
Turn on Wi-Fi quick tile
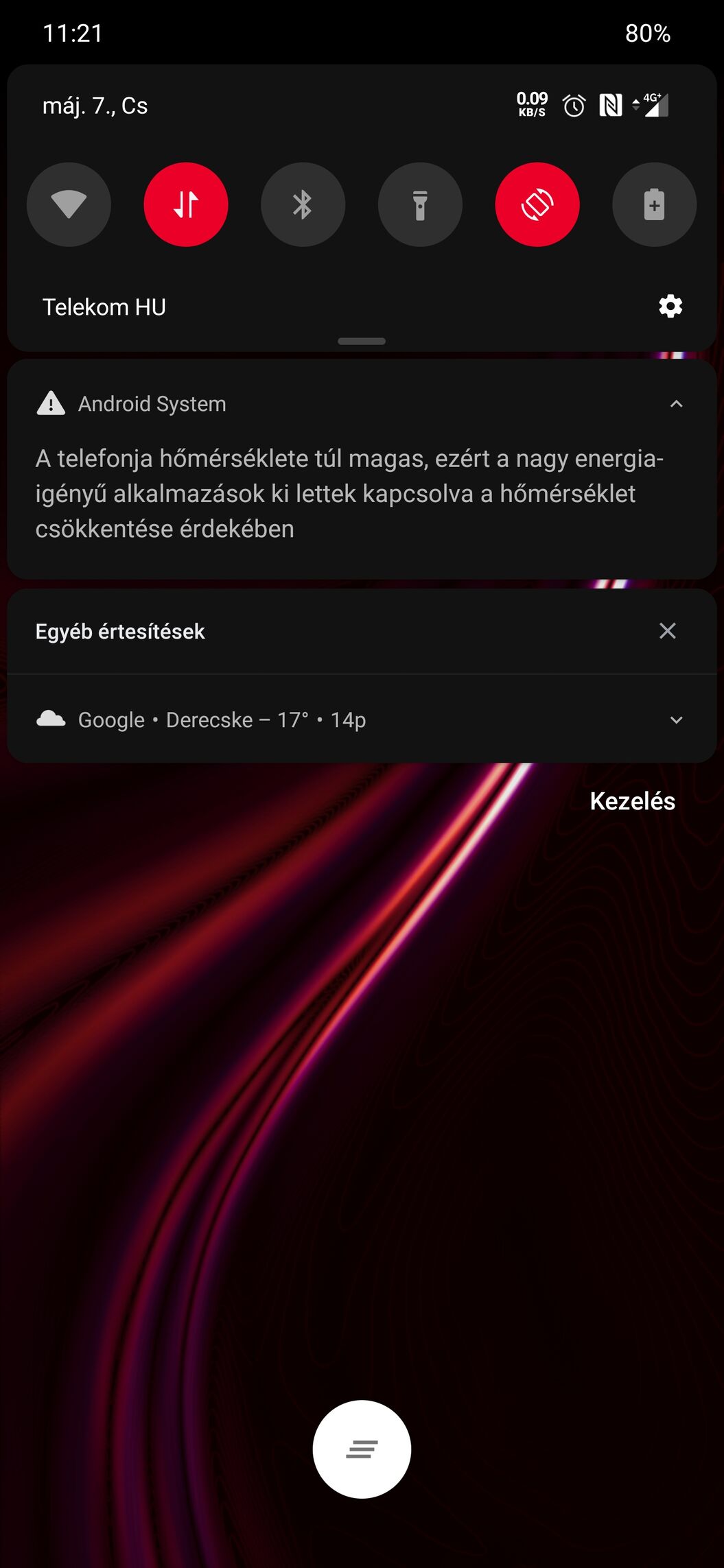69,204
